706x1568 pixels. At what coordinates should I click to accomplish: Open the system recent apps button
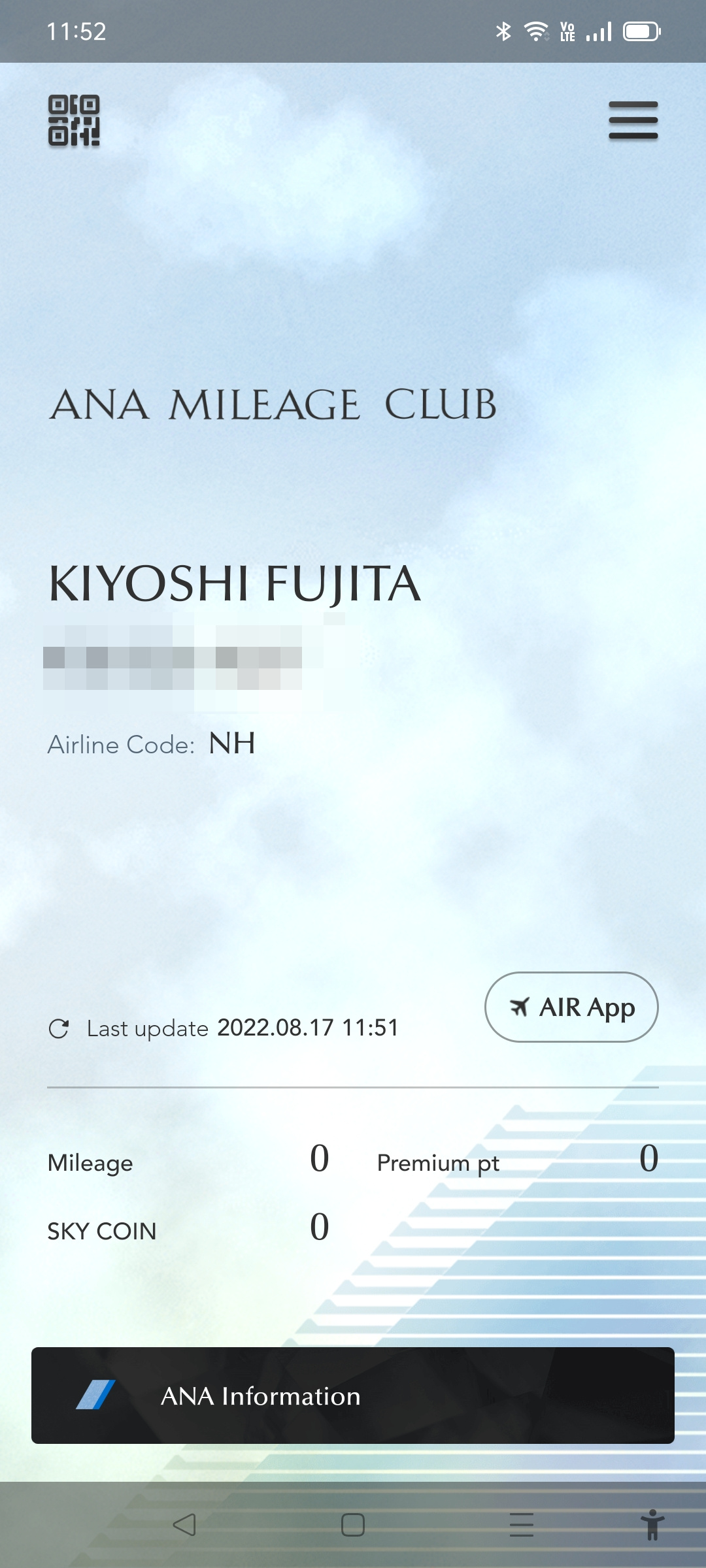(x=521, y=1525)
